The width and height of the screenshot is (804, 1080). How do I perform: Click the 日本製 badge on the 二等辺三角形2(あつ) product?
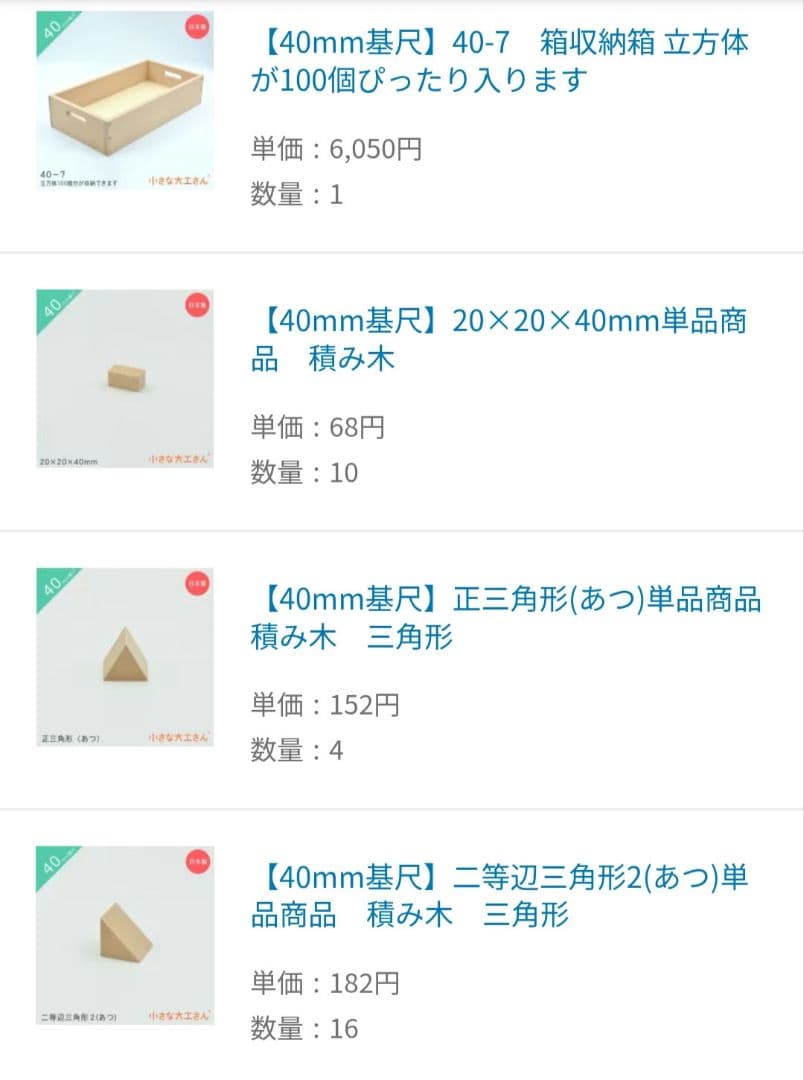pyautogui.click(x=196, y=864)
